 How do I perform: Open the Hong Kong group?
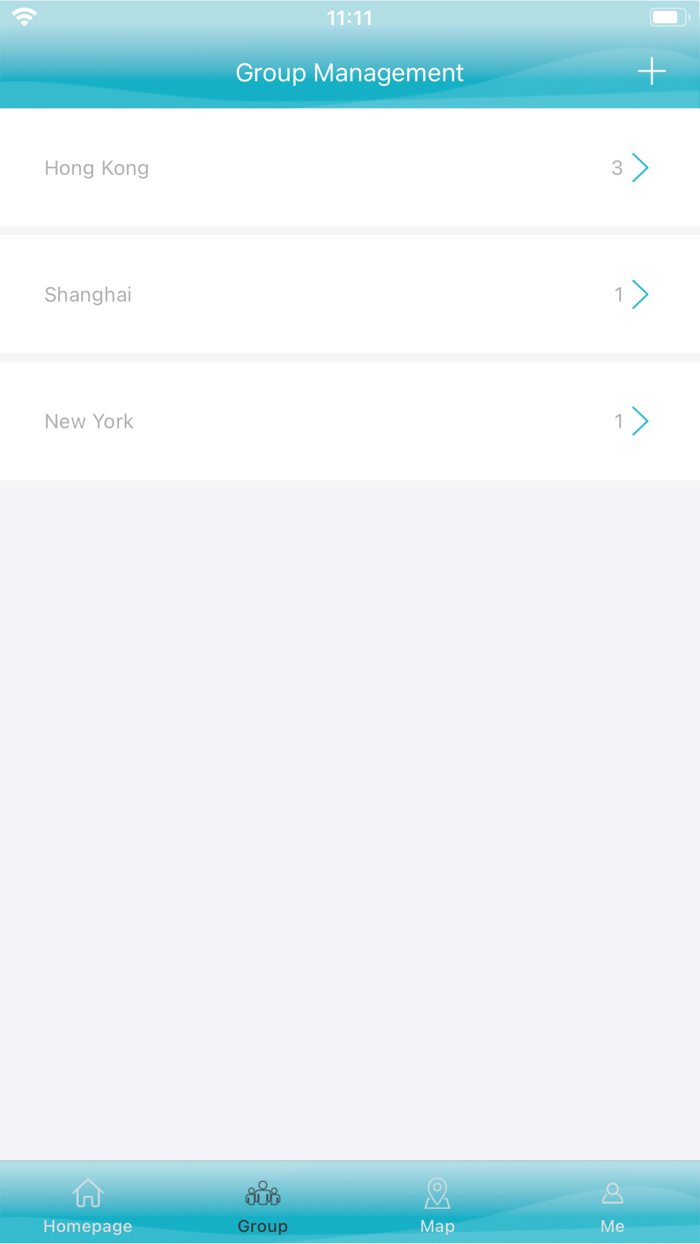(x=350, y=168)
